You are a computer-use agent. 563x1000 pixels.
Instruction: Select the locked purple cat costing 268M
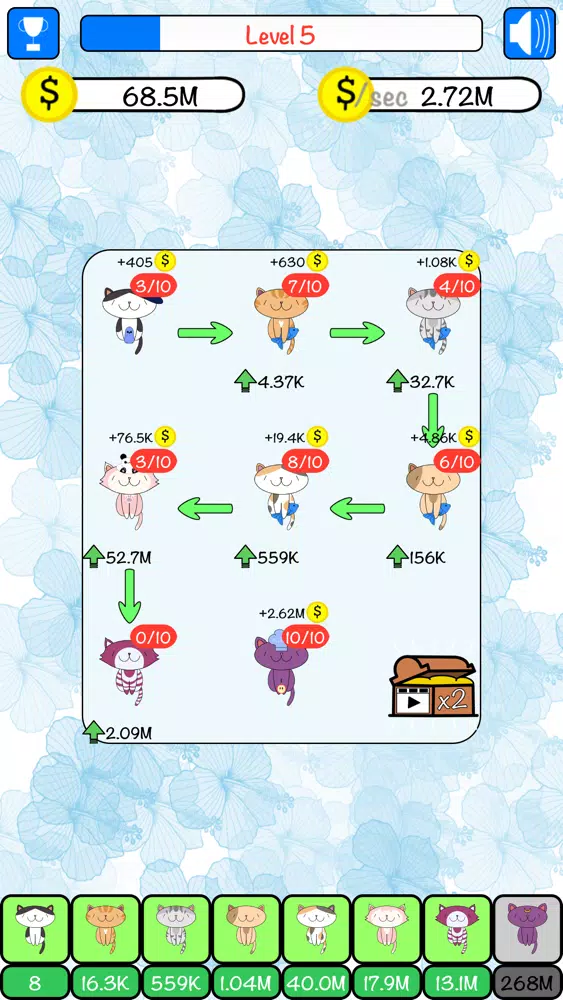(527, 947)
